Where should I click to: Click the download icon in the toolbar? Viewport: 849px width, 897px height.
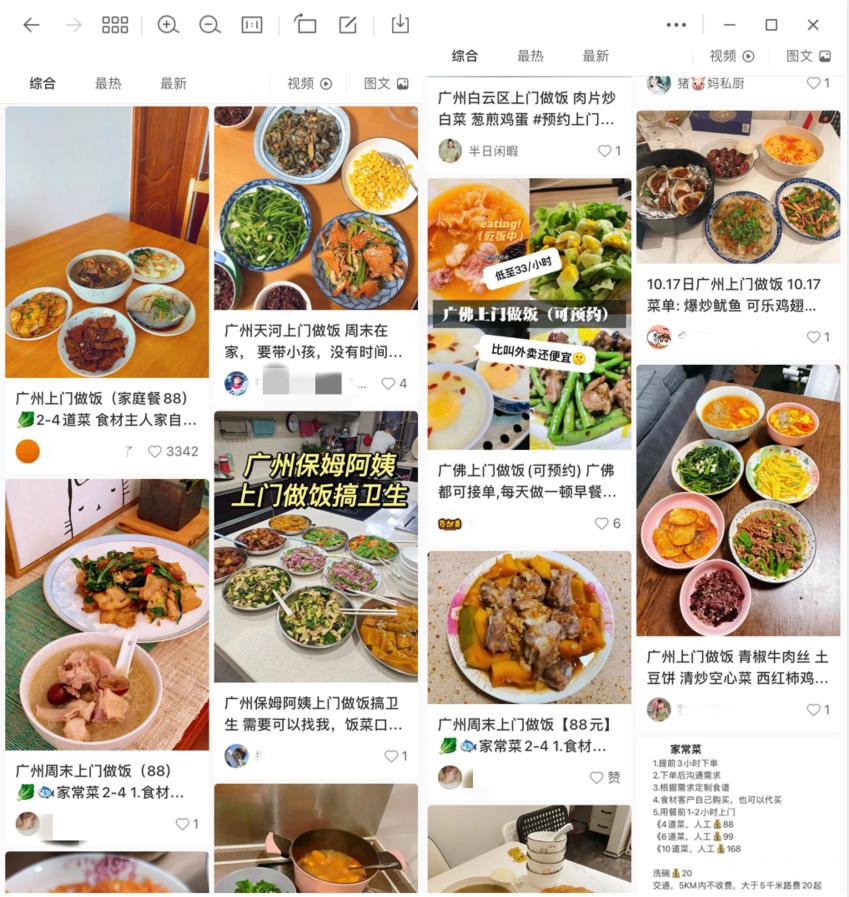[402, 24]
